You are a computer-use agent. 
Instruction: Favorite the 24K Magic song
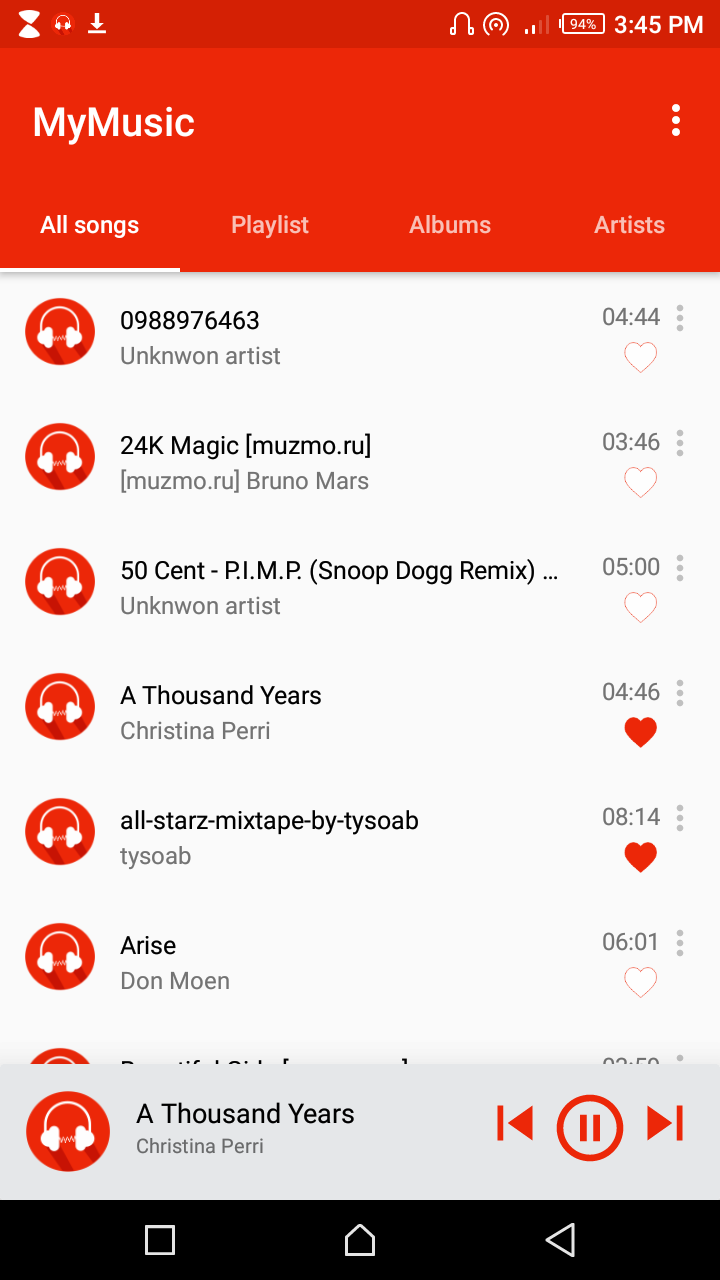pyautogui.click(x=640, y=483)
